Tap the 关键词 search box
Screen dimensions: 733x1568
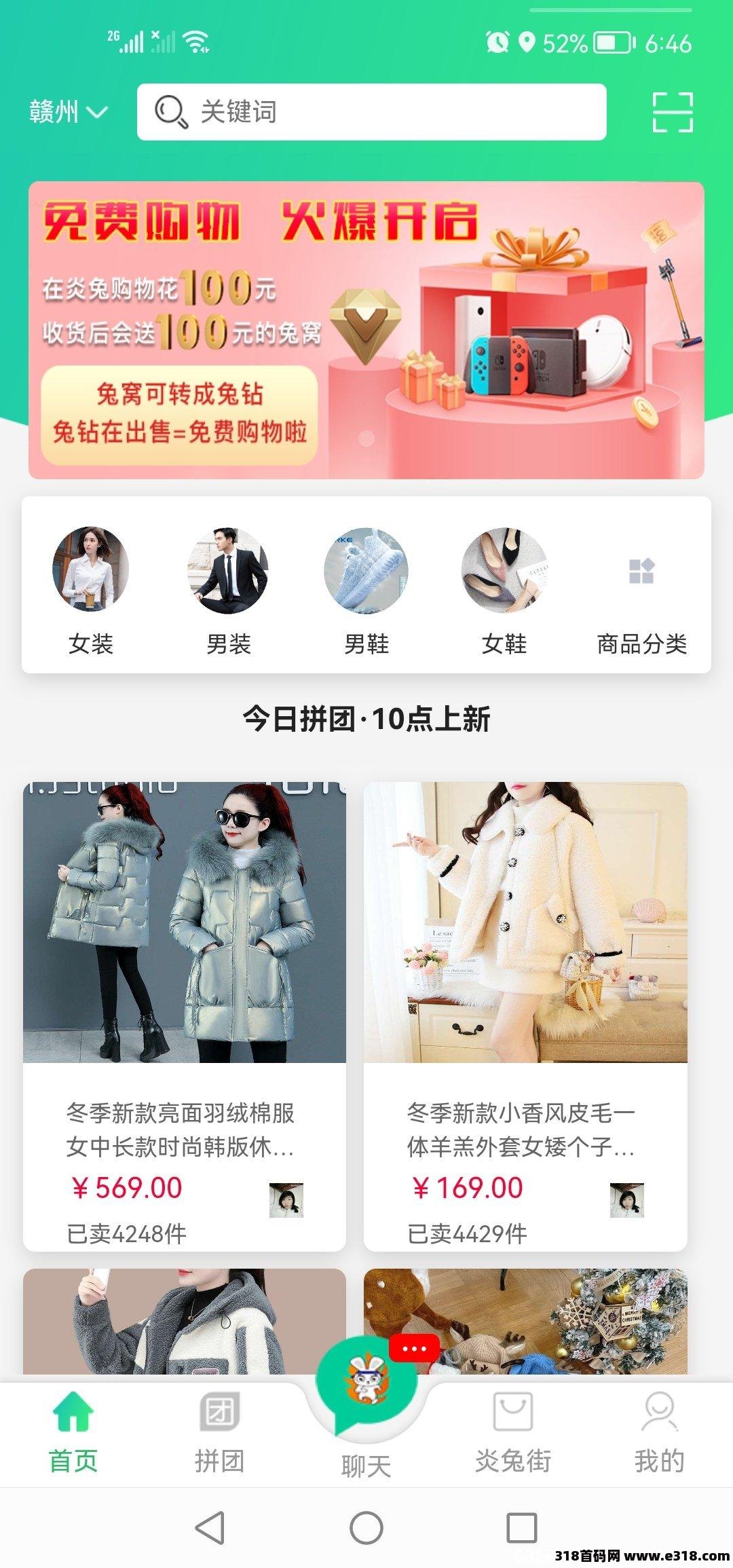[371, 112]
